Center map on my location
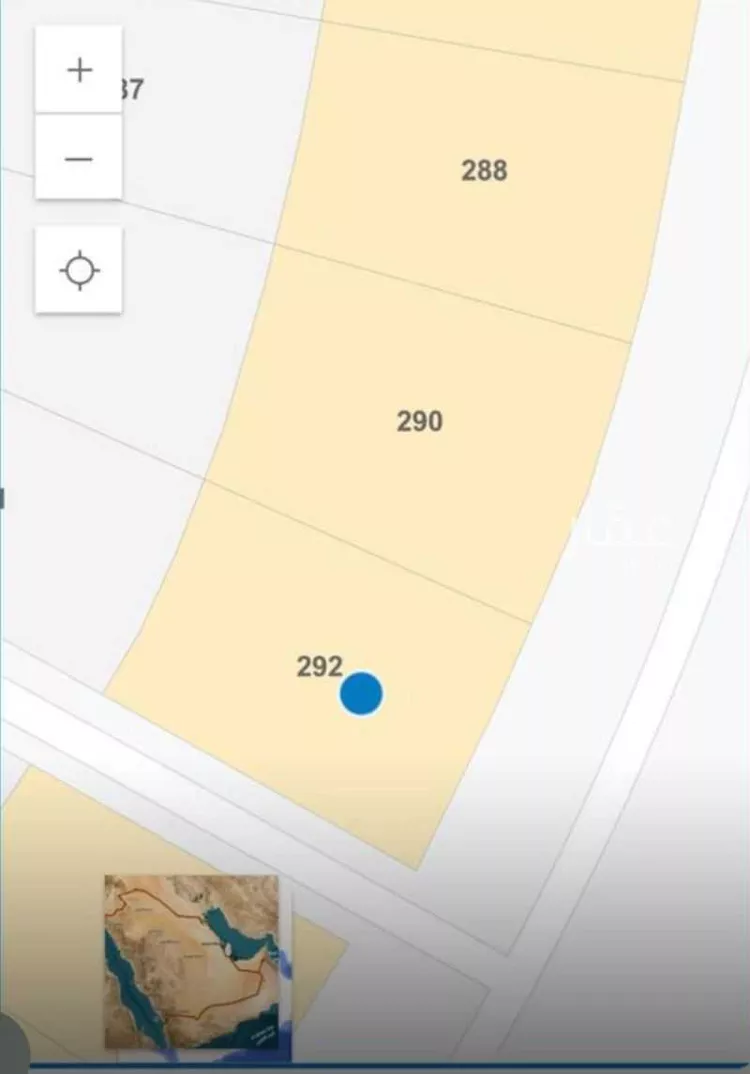This screenshot has height=1074, width=750. click(x=79, y=271)
